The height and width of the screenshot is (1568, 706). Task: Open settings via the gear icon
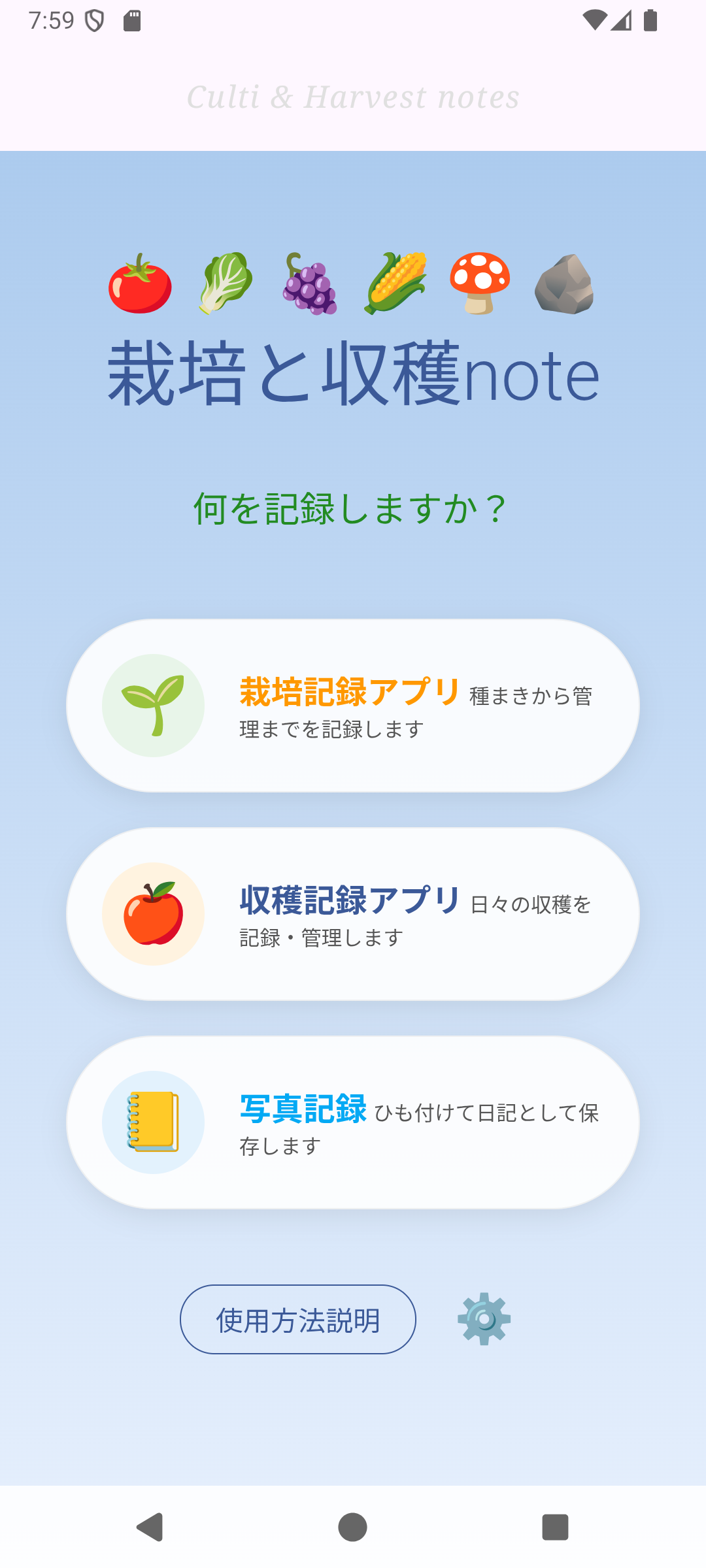pos(484,1319)
